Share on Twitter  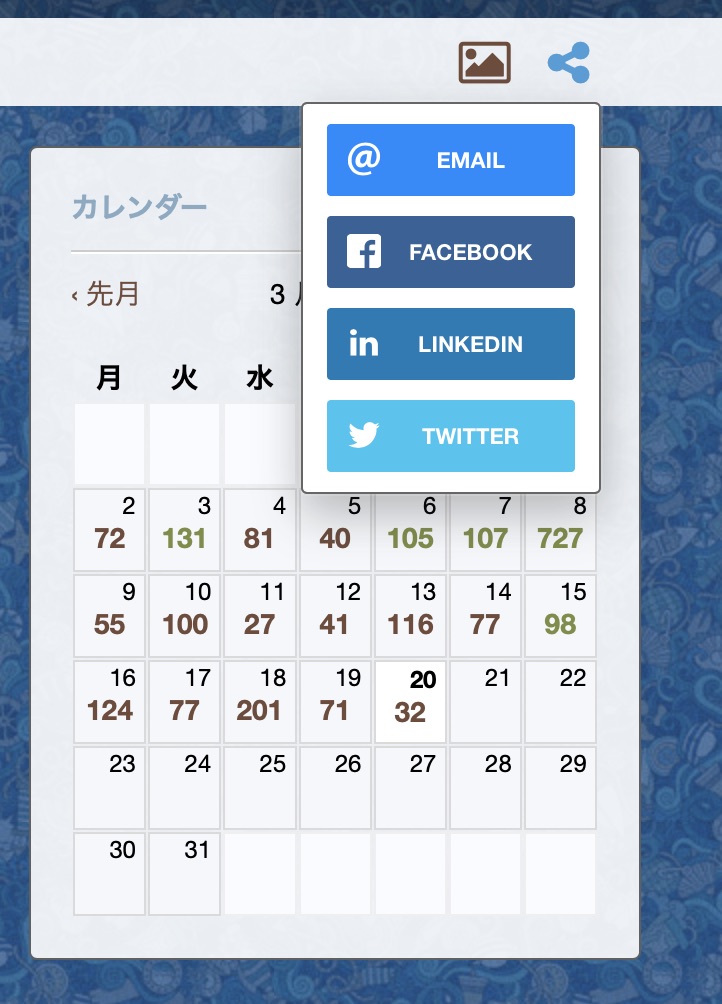pos(450,436)
